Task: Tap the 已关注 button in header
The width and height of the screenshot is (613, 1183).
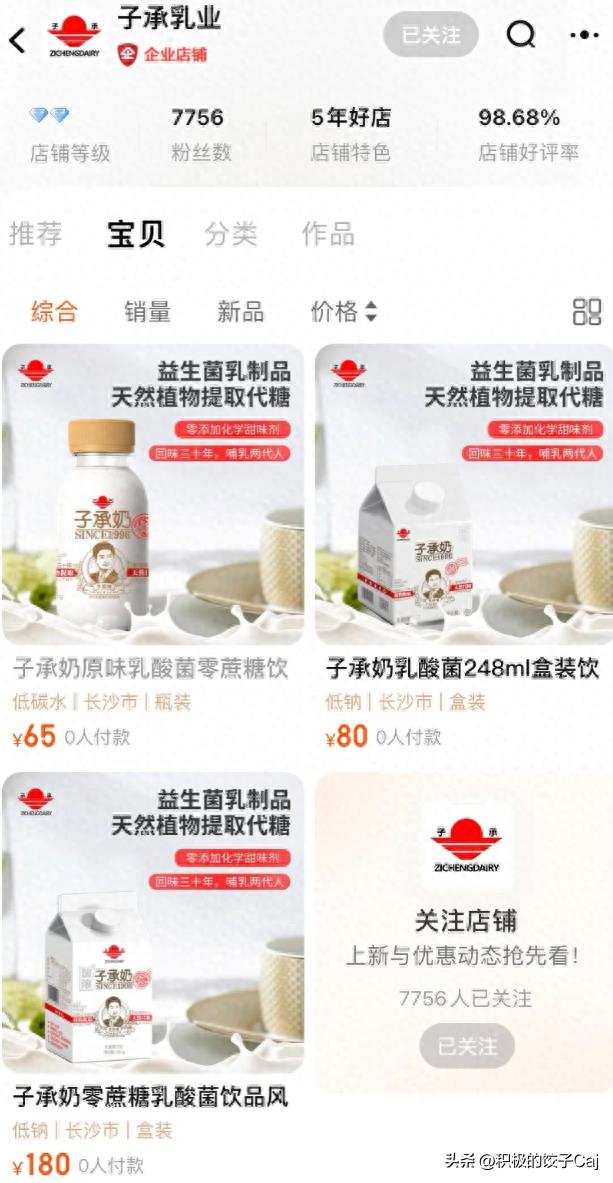Action: click(430, 35)
